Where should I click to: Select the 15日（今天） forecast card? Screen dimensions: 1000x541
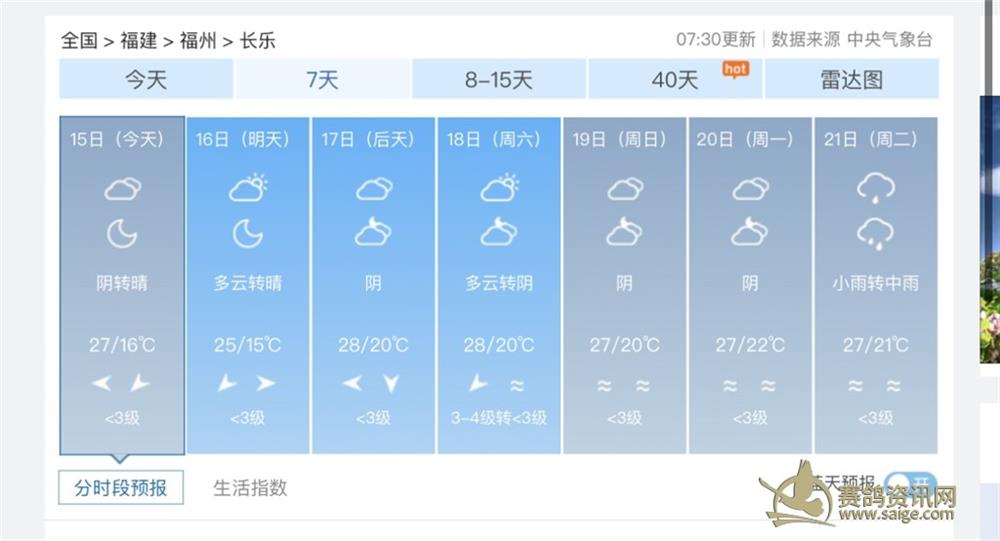pos(122,285)
